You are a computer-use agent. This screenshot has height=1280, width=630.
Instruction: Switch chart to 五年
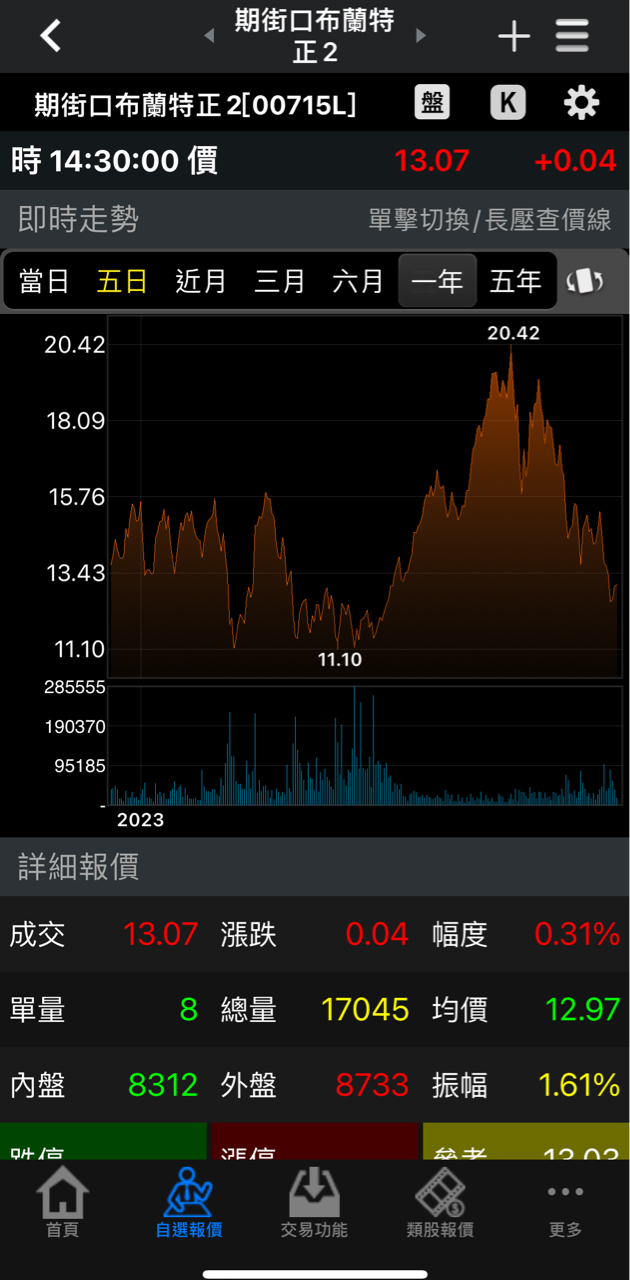point(515,282)
